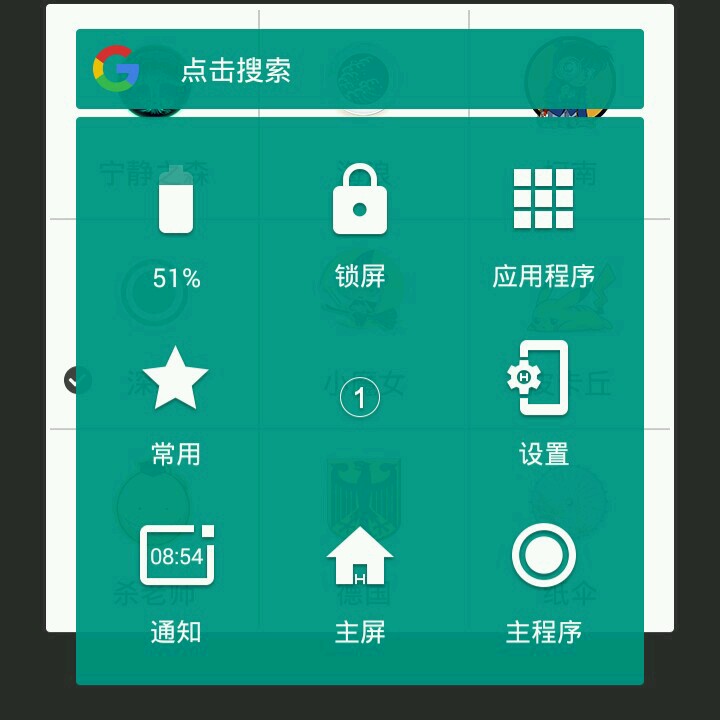Open 通知 notifications panel
This screenshot has height=720, width=720.
click(x=176, y=580)
